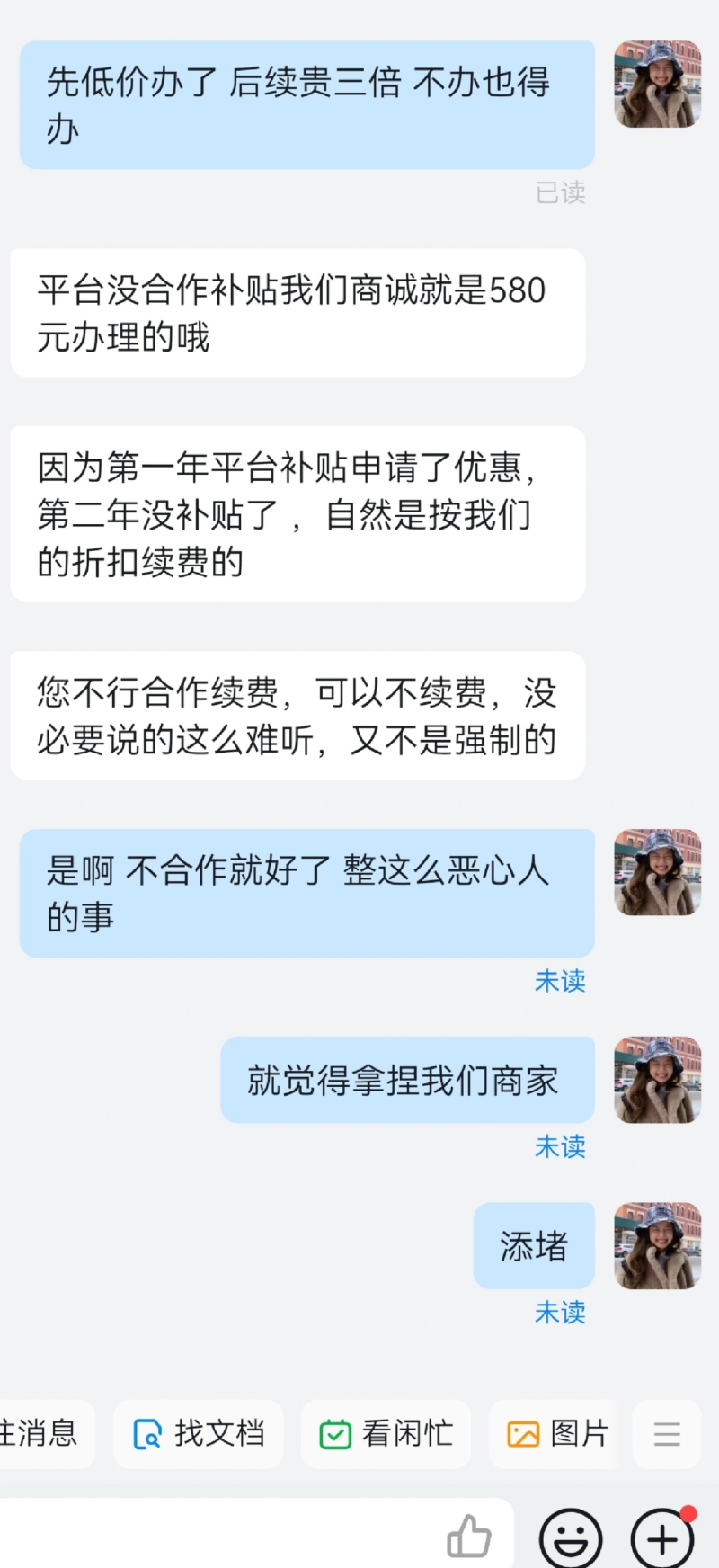Image resolution: width=719 pixels, height=1568 pixels.
Task: Send a thumbs-up reaction
Action: 469,1537
